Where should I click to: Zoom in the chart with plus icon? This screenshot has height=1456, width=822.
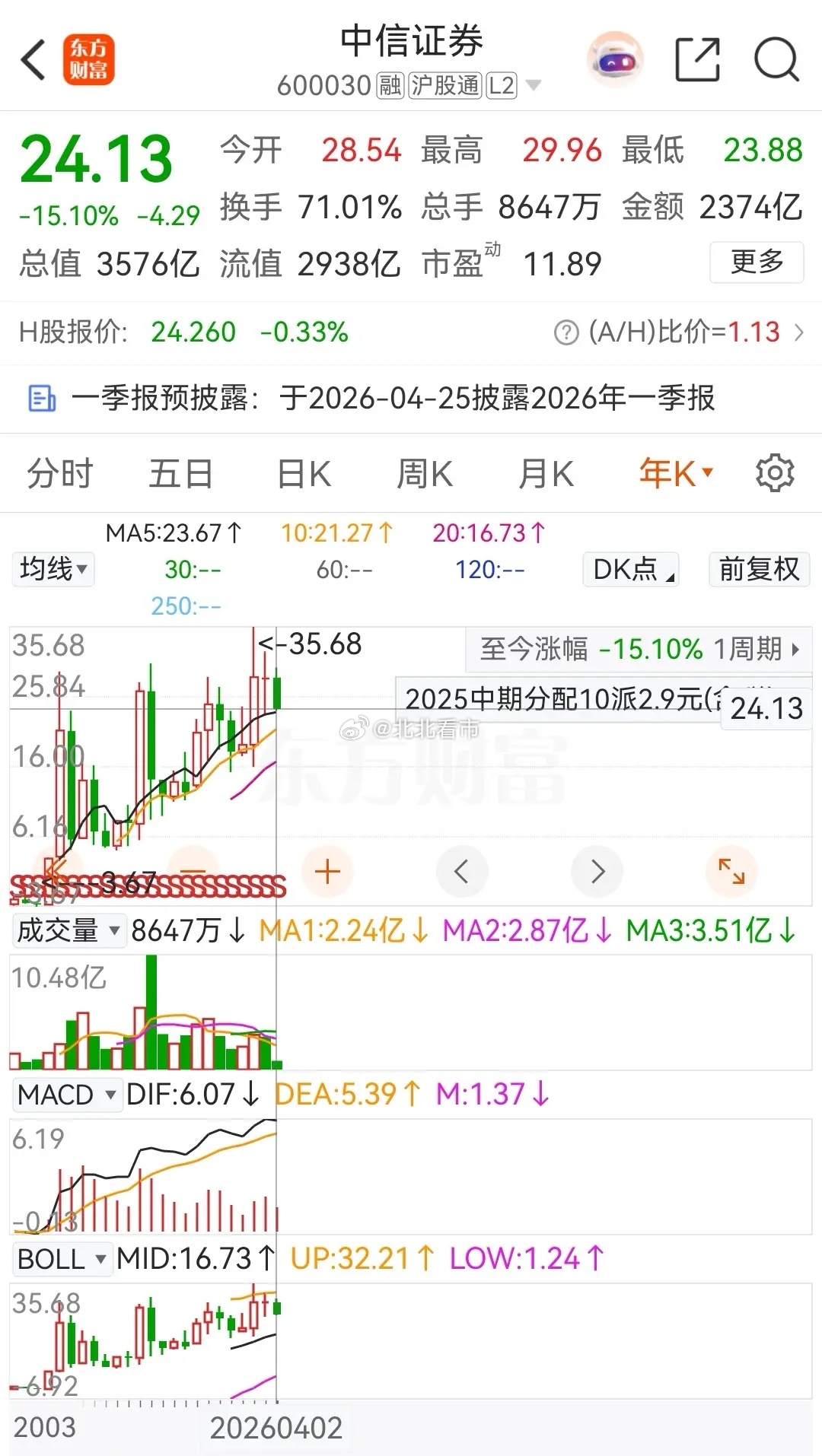pos(327,872)
